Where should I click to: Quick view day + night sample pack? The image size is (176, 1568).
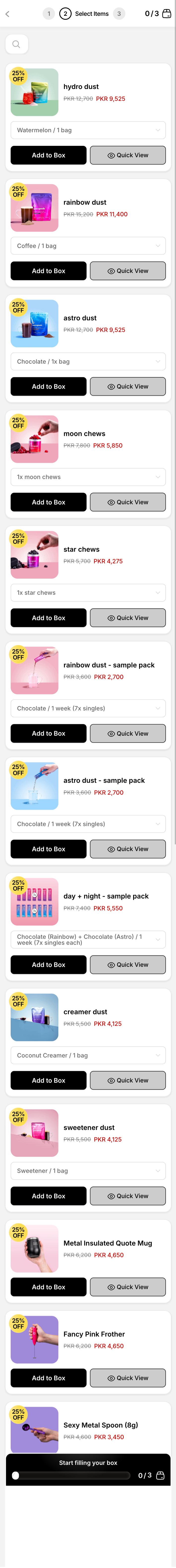(128, 965)
